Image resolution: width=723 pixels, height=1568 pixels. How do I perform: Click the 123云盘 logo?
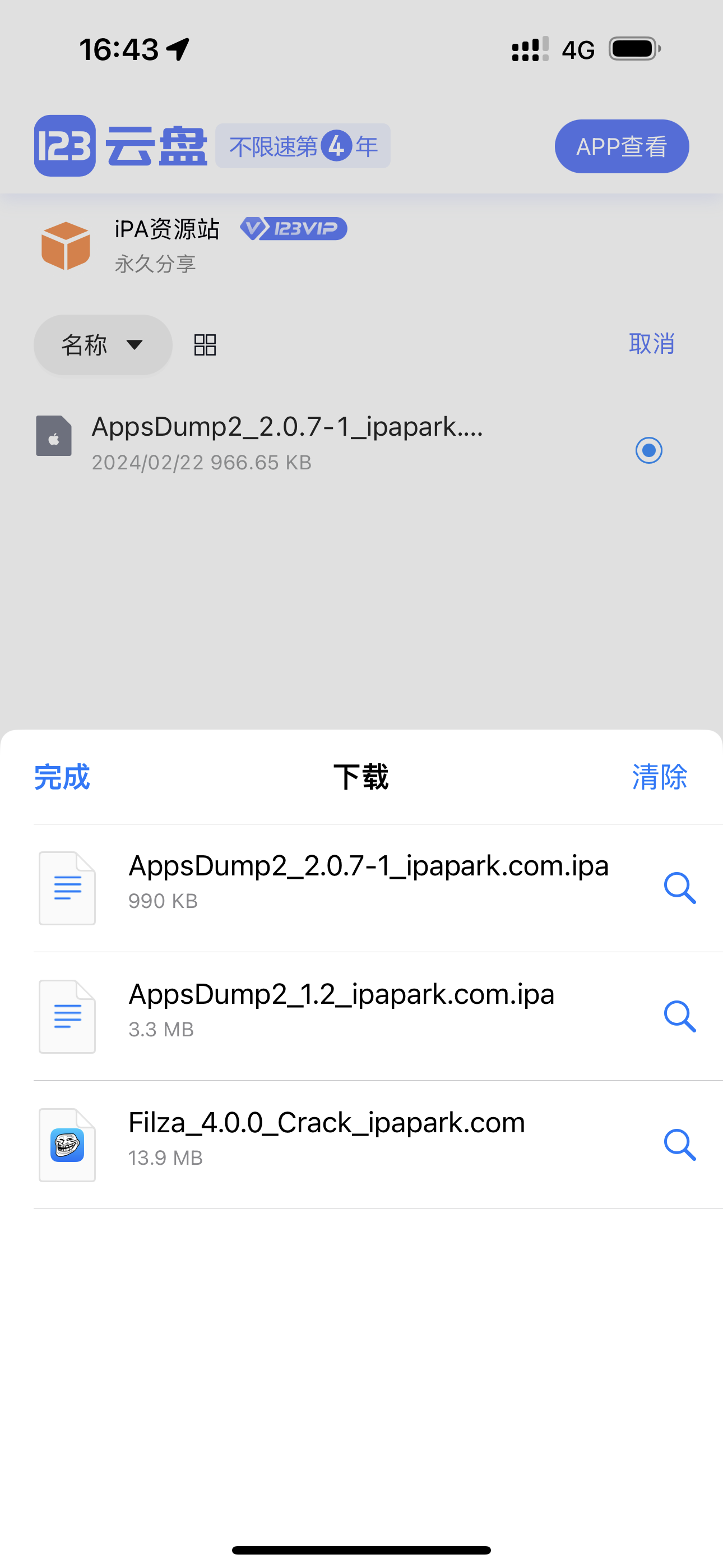point(122,145)
